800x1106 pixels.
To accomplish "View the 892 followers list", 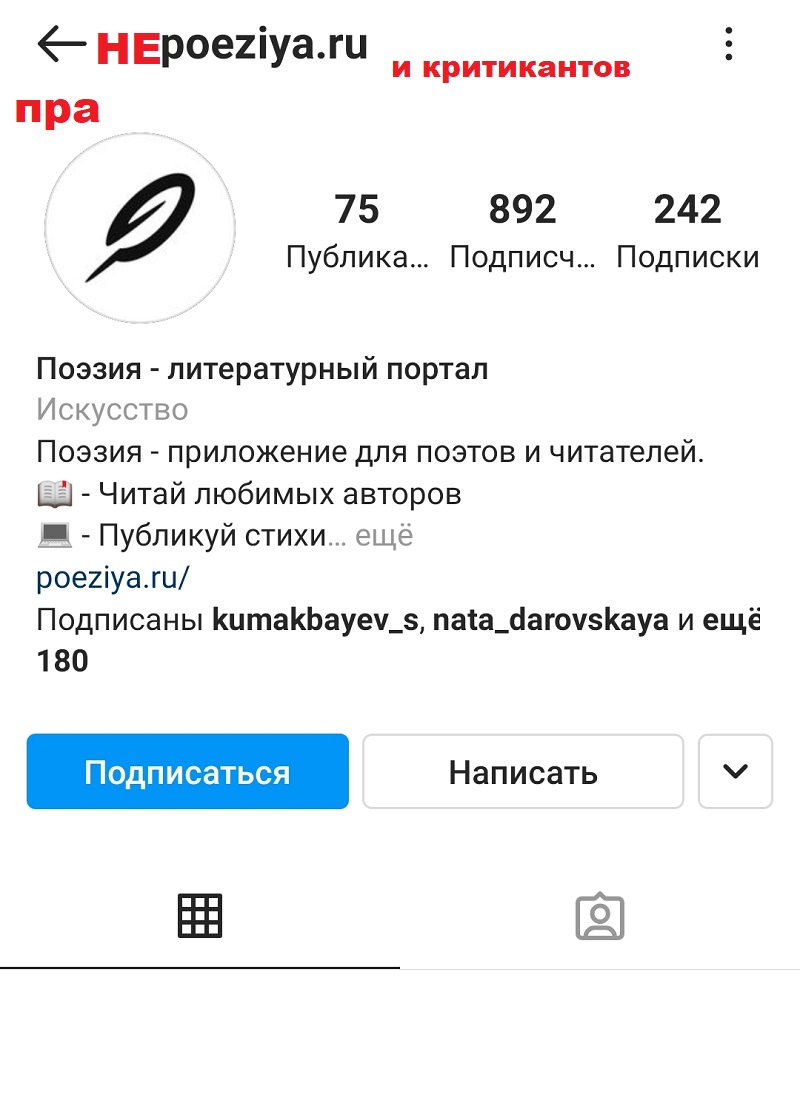I will 522,232.
